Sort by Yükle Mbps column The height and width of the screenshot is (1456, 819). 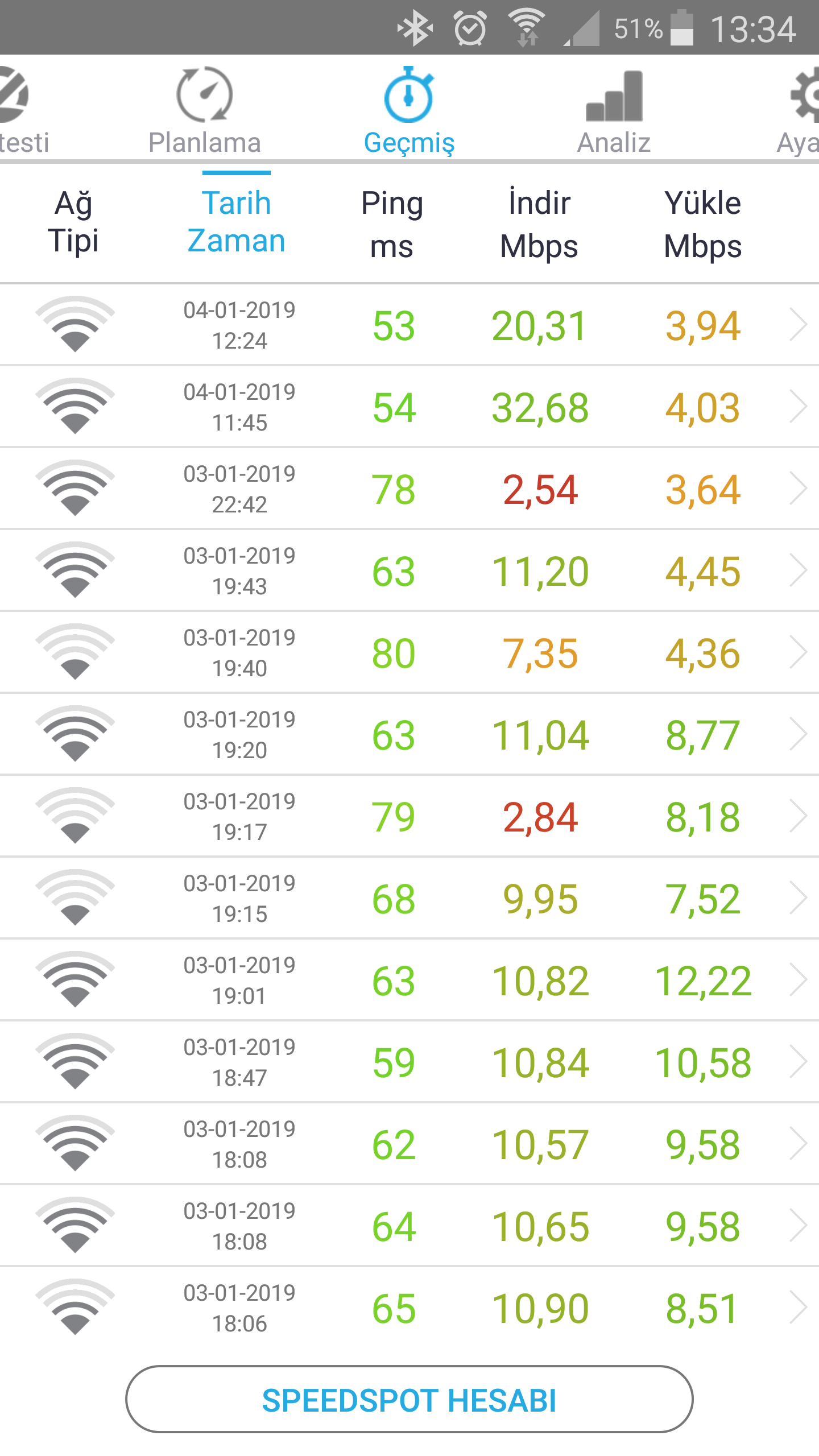coord(703,224)
